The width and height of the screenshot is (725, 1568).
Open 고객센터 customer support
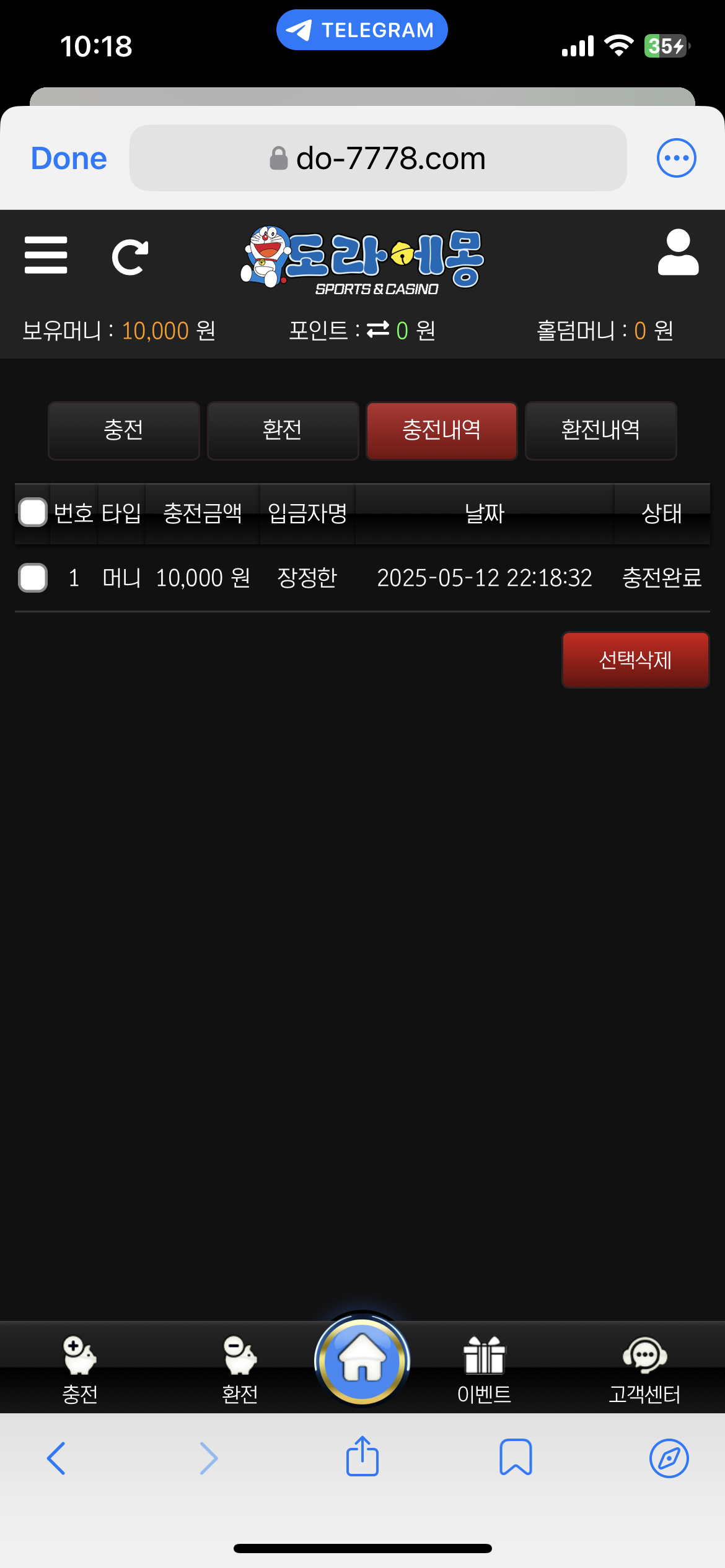click(644, 1370)
